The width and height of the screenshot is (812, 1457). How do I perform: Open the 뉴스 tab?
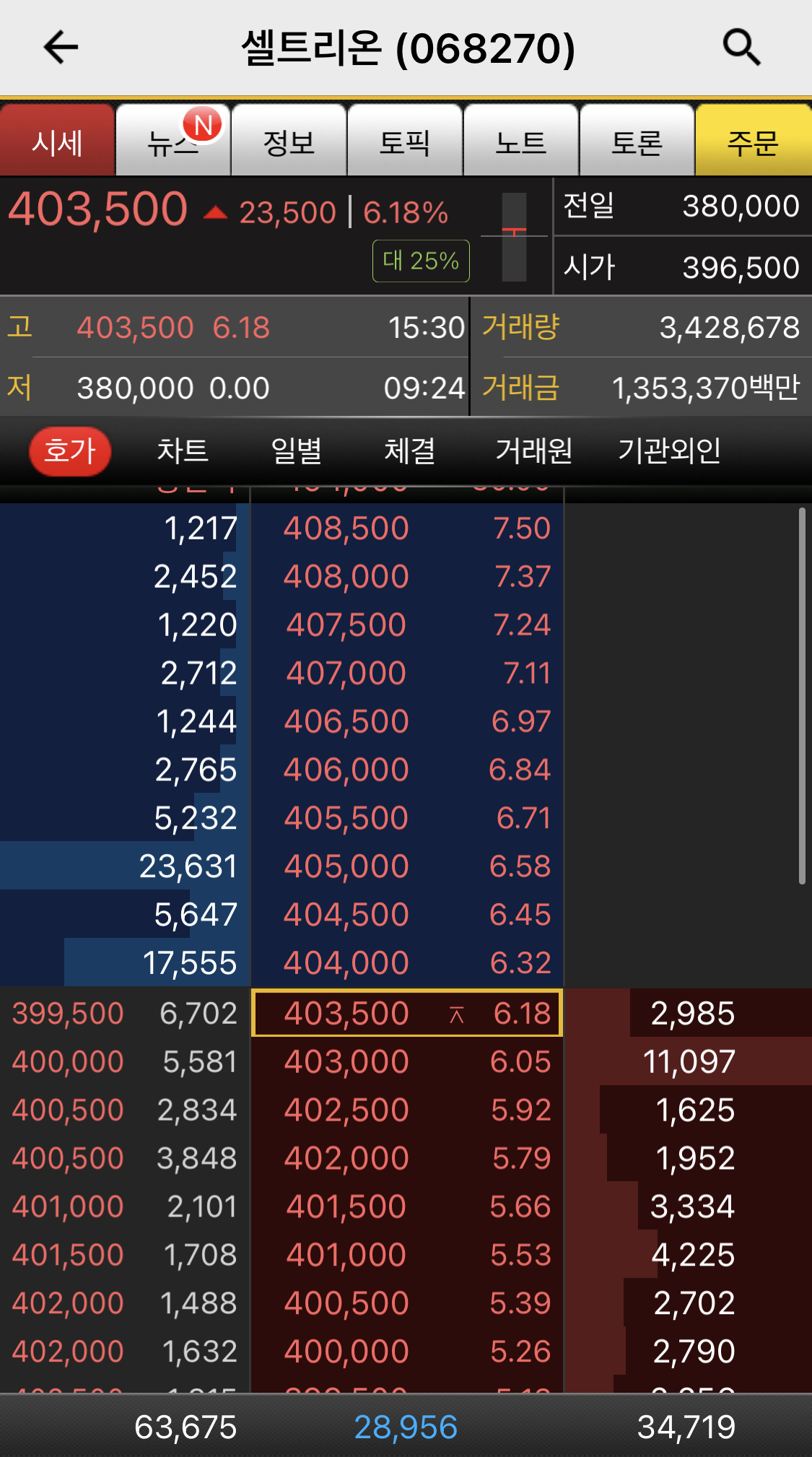click(173, 141)
